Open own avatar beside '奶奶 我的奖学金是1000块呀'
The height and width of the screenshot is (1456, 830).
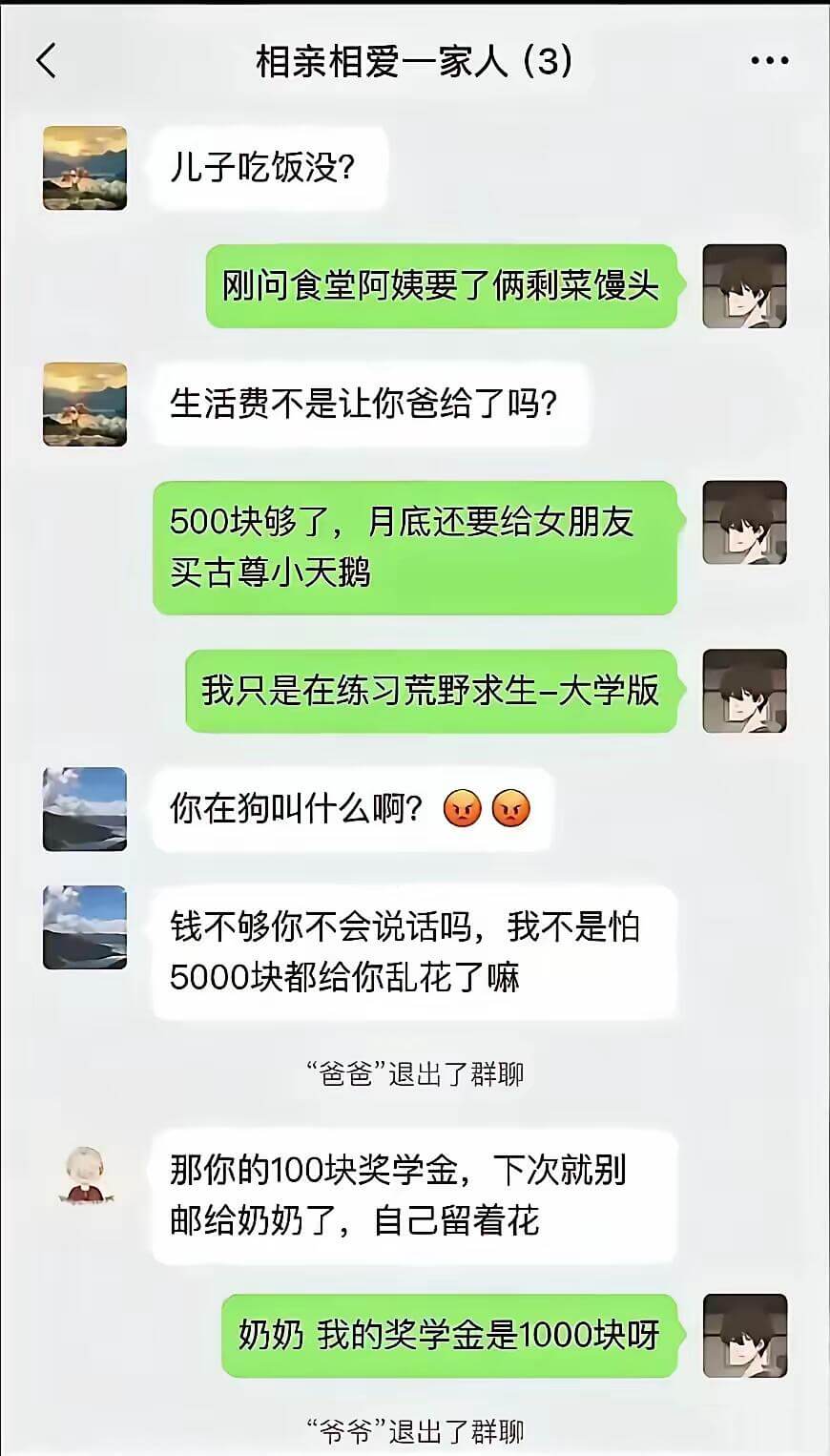point(744,1336)
